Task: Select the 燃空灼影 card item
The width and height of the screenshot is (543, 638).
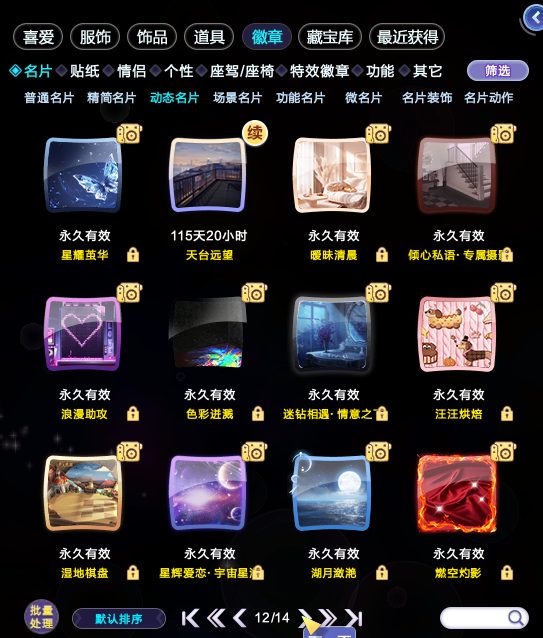Action: pyautogui.click(x=458, y=494)
